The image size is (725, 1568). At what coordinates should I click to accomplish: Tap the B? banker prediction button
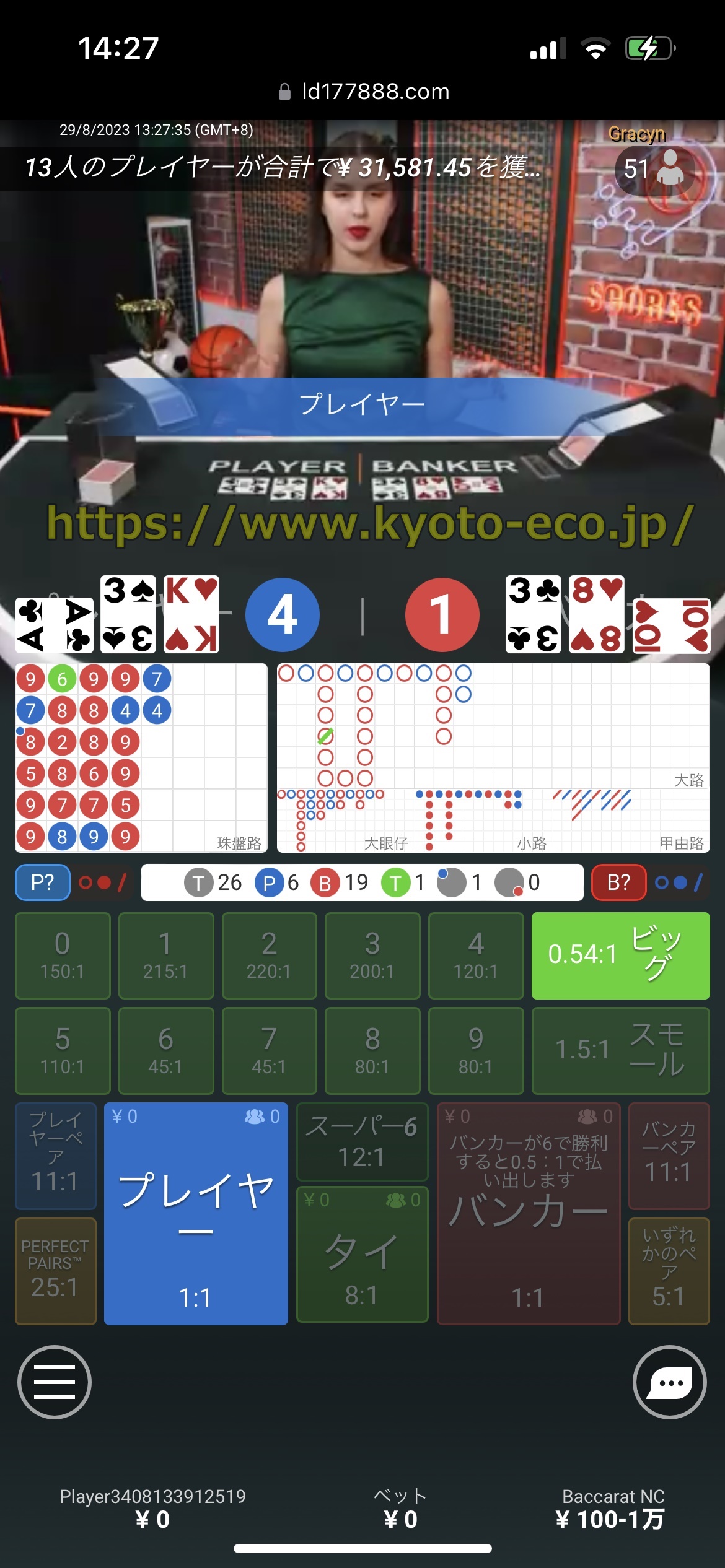(618, 882)
